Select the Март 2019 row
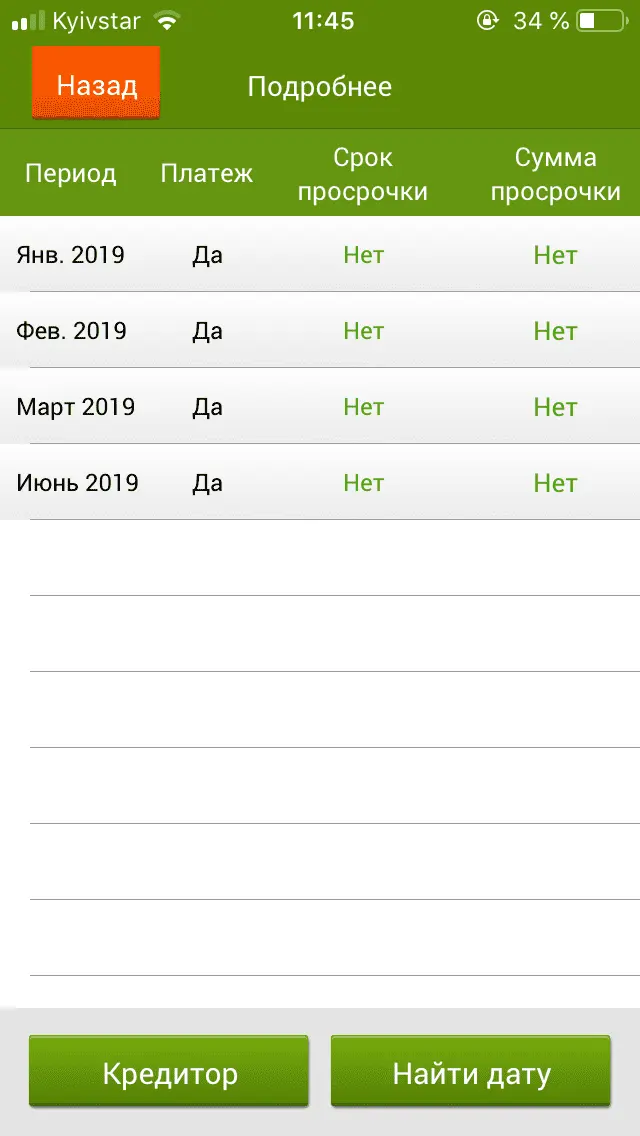 pyautogui.click(x=320, y=407)
